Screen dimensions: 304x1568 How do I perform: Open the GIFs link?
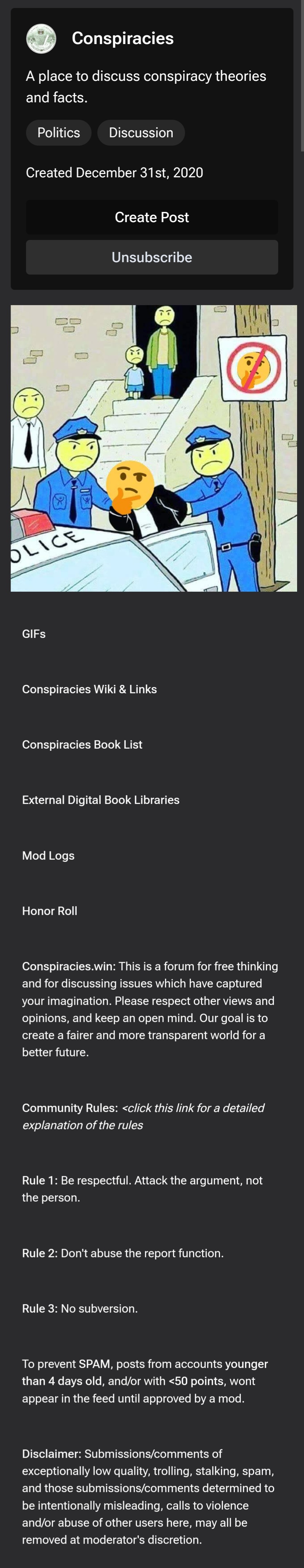[34, 634]
